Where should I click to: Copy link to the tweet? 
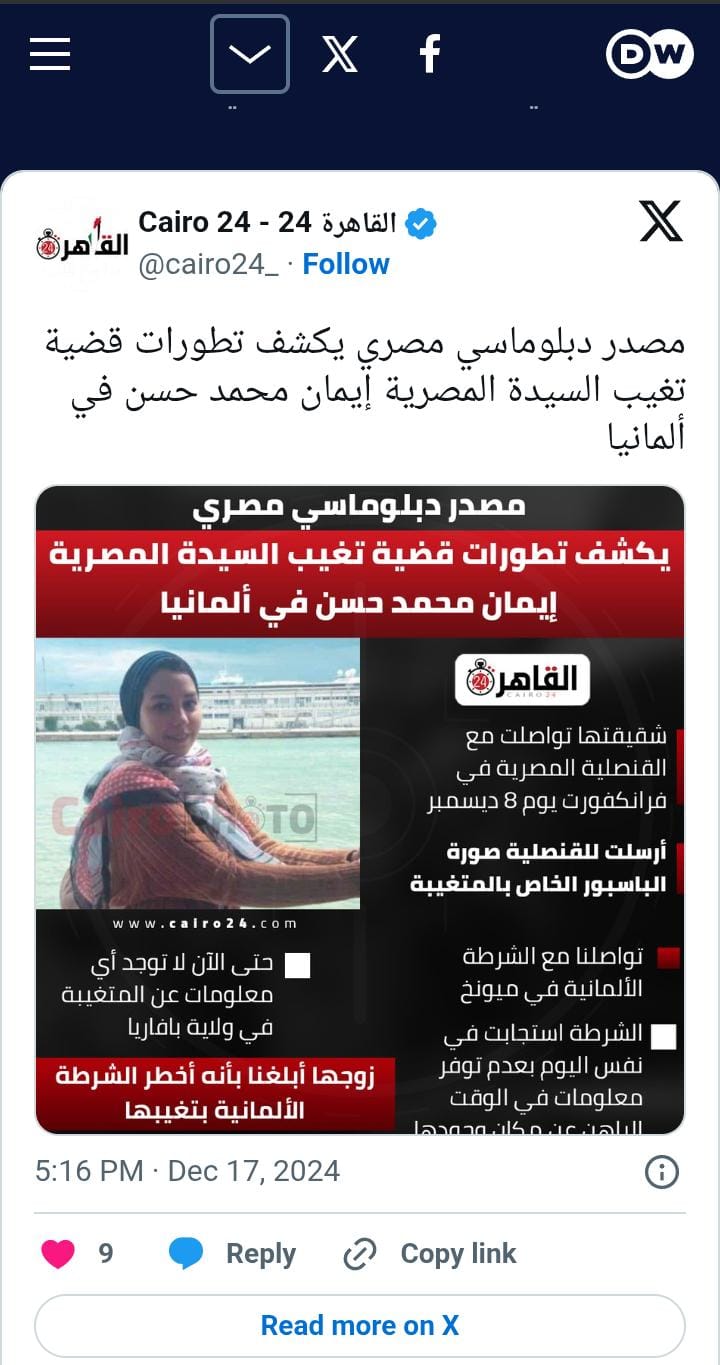[x=430, y=1254]
